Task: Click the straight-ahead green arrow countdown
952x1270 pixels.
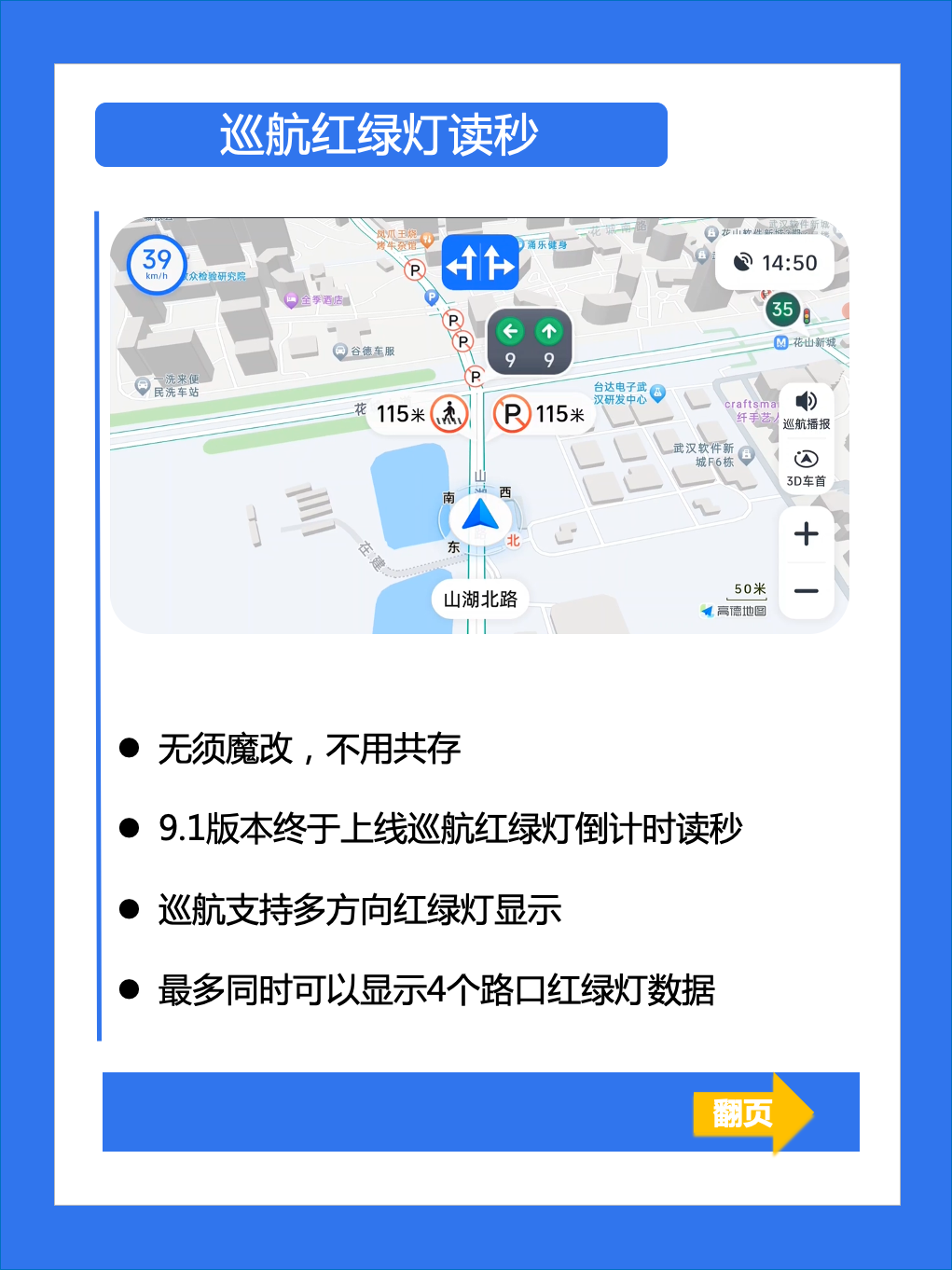Action: [x=547, y=342]
